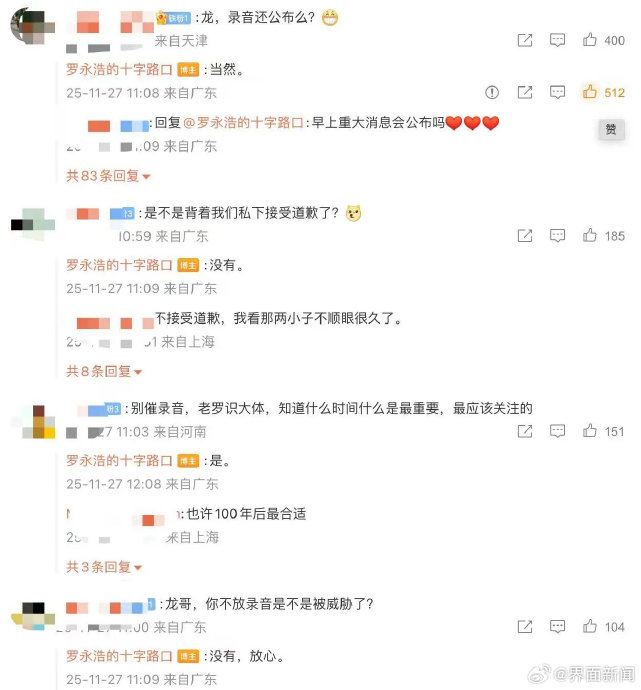Share the comment from 天津

[524, 40]
